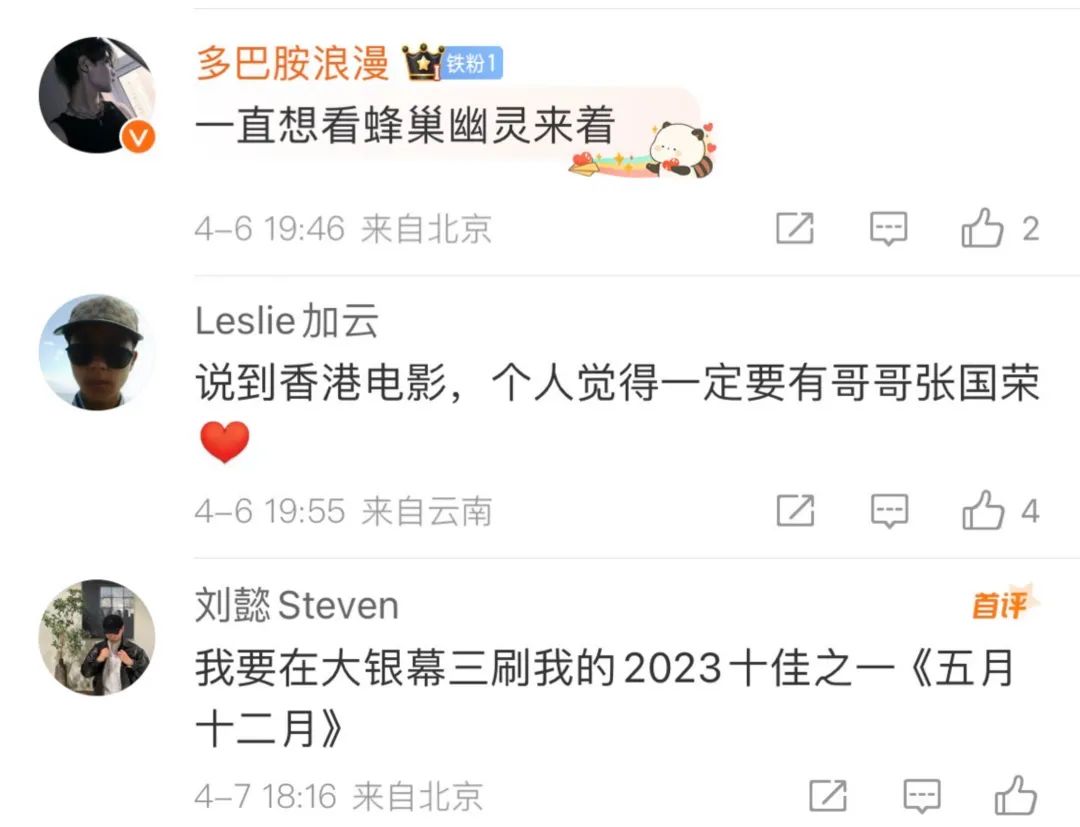Like 刘懿Steven's comment
The height and width of the screenshot is (827, 1080).
click(x=1015, y=796)
